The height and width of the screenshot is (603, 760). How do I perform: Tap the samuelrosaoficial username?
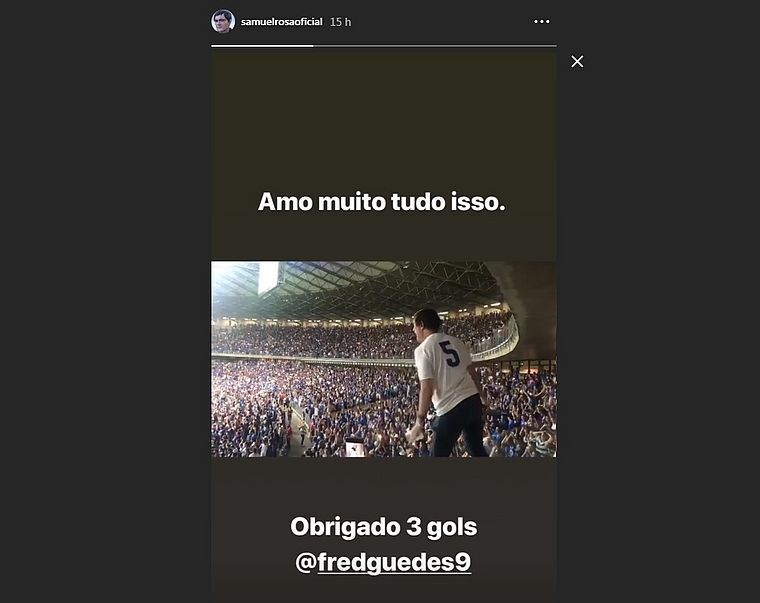[282, 22]
